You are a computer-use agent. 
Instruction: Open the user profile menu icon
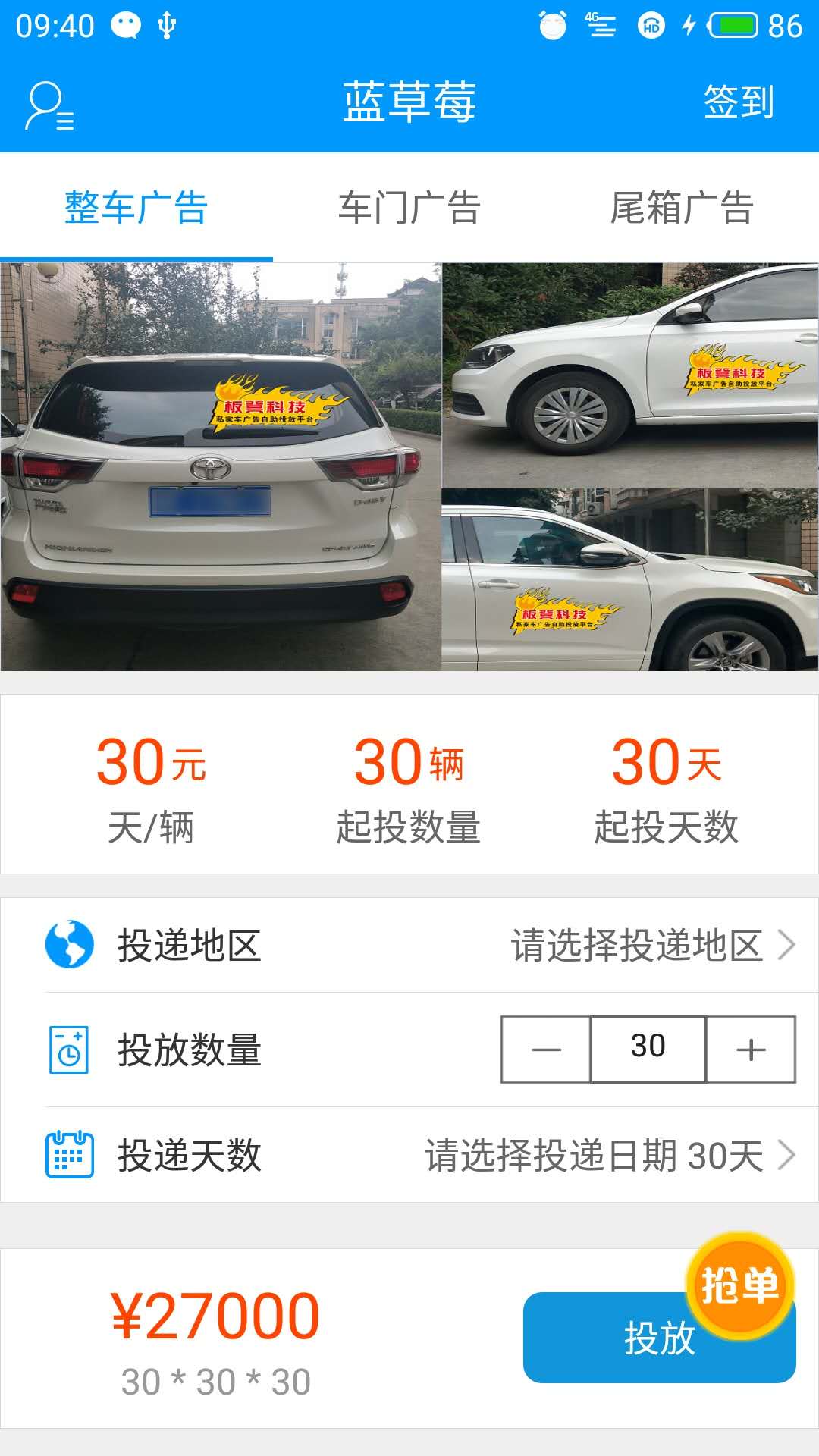click(50, 105)
